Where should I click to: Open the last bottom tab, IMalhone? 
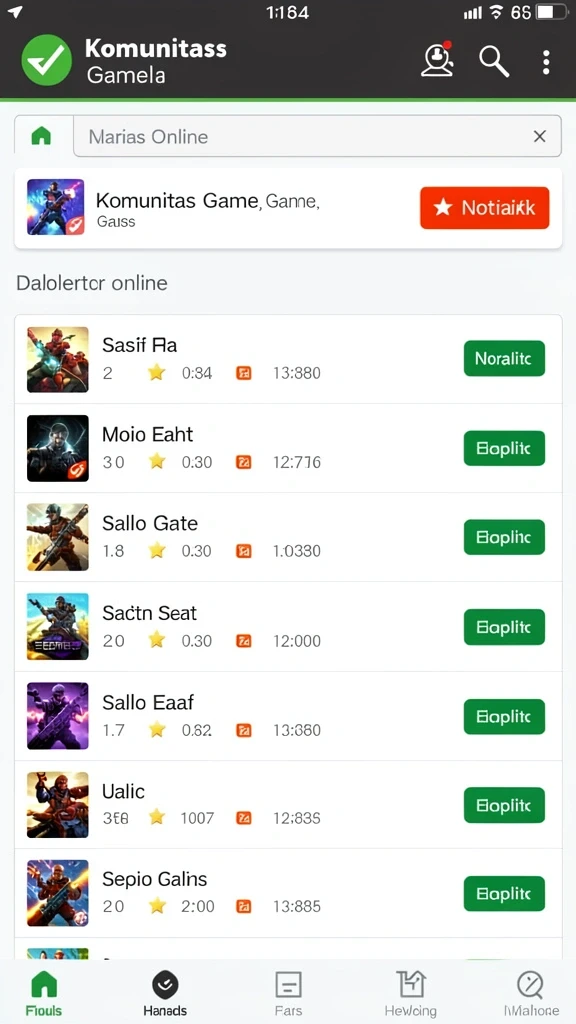coord(530,993)
